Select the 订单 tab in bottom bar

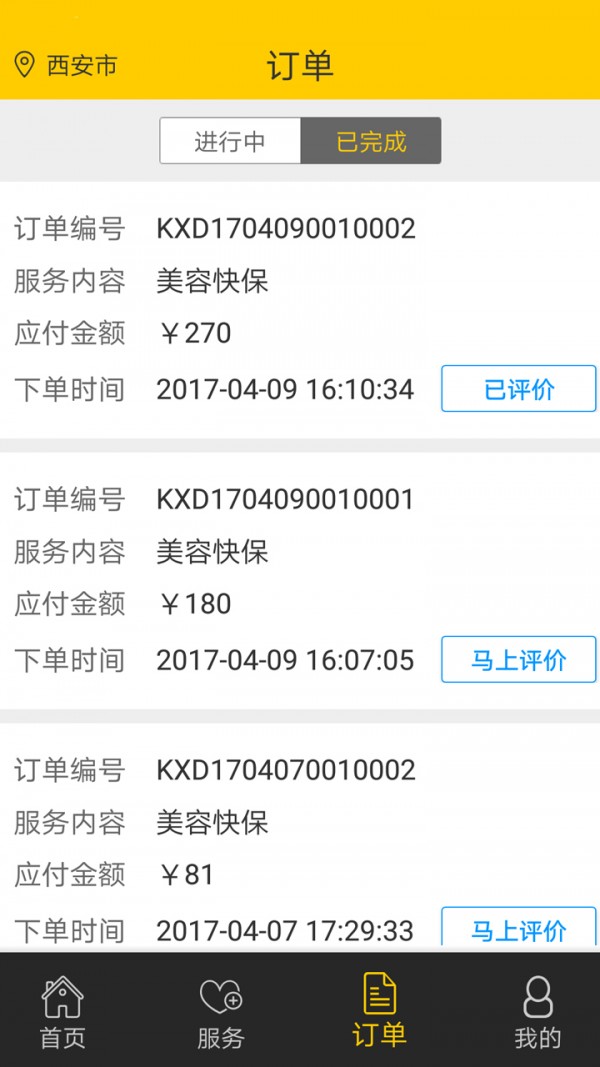tap(379, 1011)
